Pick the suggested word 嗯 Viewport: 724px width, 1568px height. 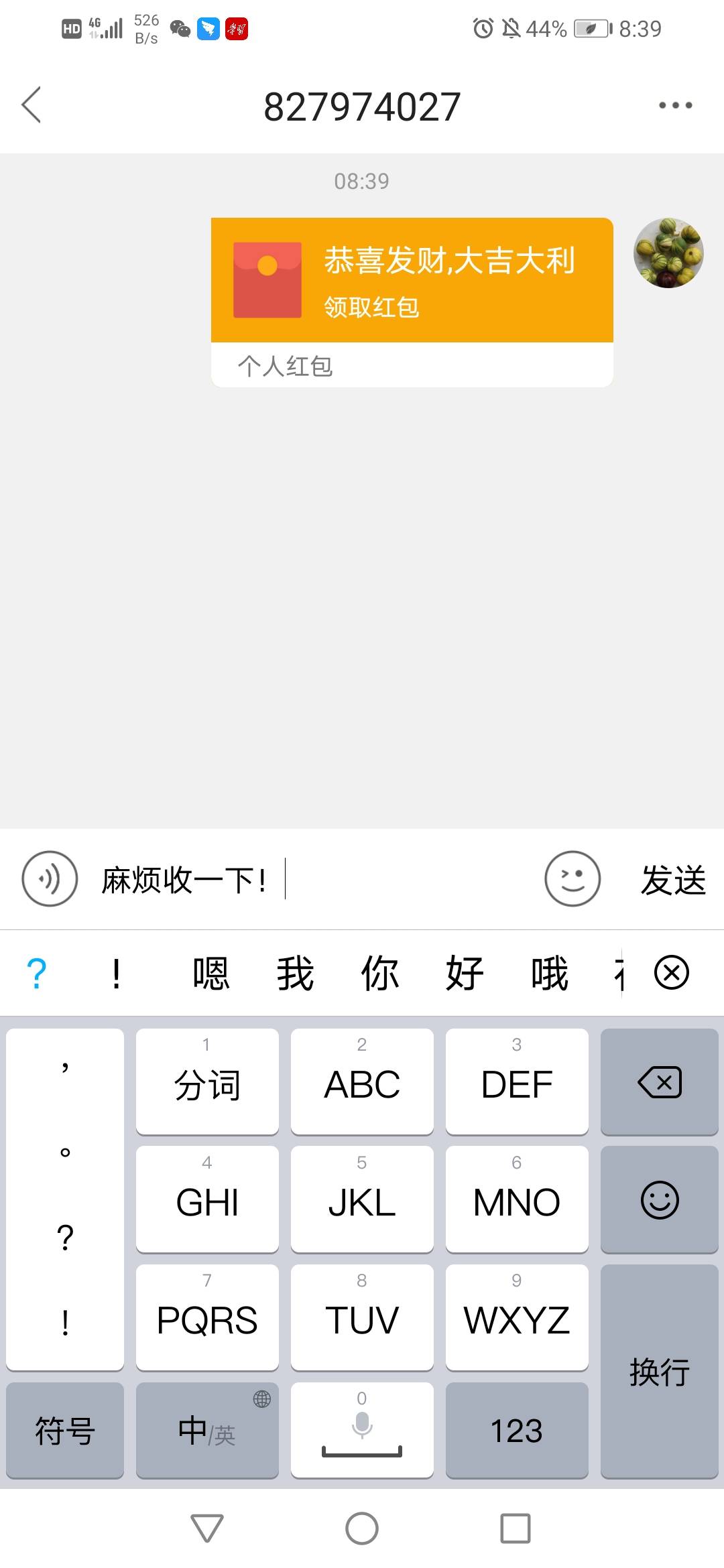(211, 973)
